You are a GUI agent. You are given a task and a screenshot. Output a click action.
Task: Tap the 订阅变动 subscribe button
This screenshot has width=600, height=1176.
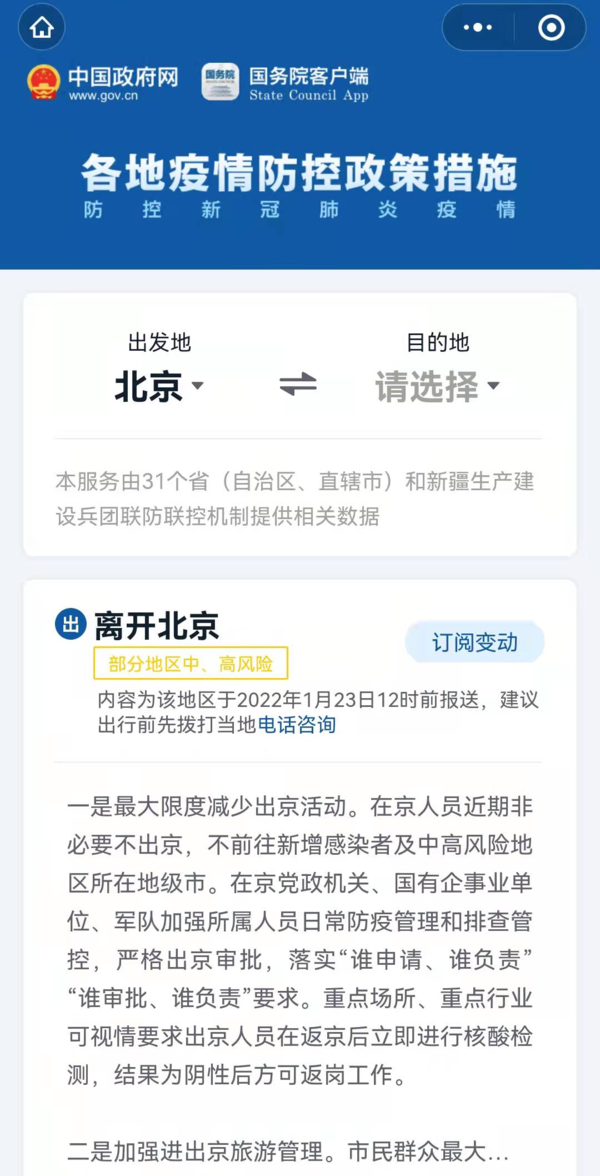coord(474,642)
